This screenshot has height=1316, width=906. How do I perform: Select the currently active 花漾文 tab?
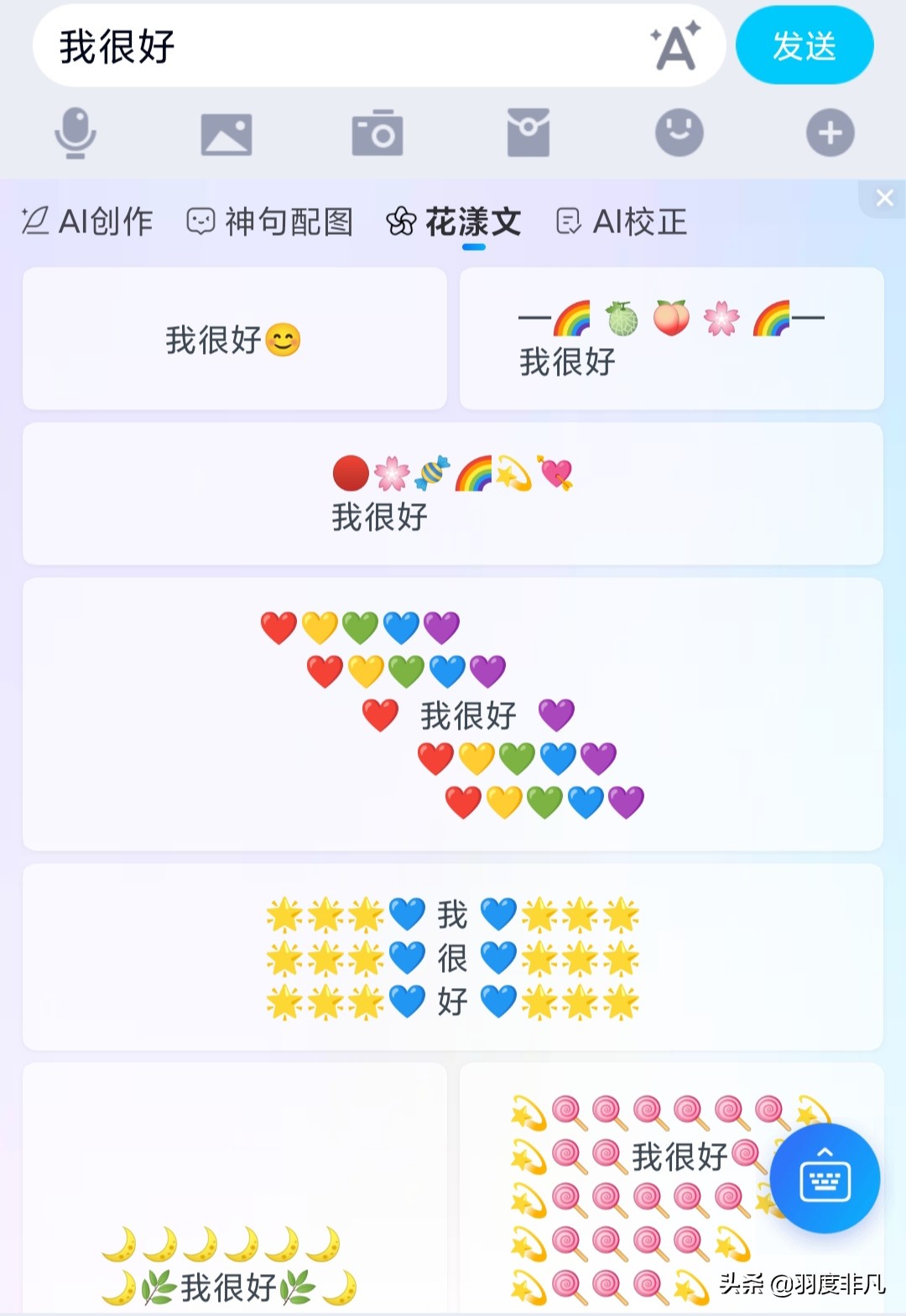tap(456, 221)
